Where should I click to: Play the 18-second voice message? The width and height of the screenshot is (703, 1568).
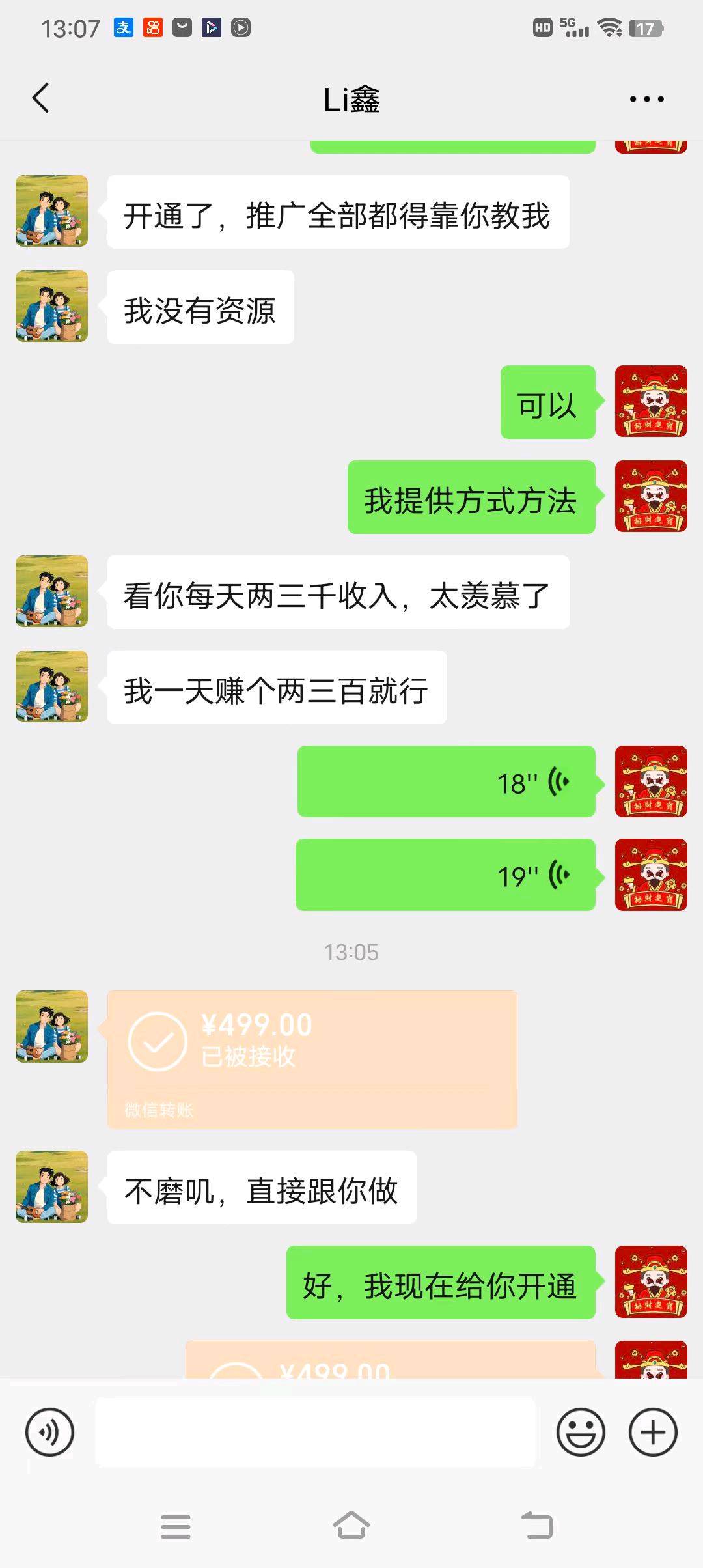click(447, 781)
